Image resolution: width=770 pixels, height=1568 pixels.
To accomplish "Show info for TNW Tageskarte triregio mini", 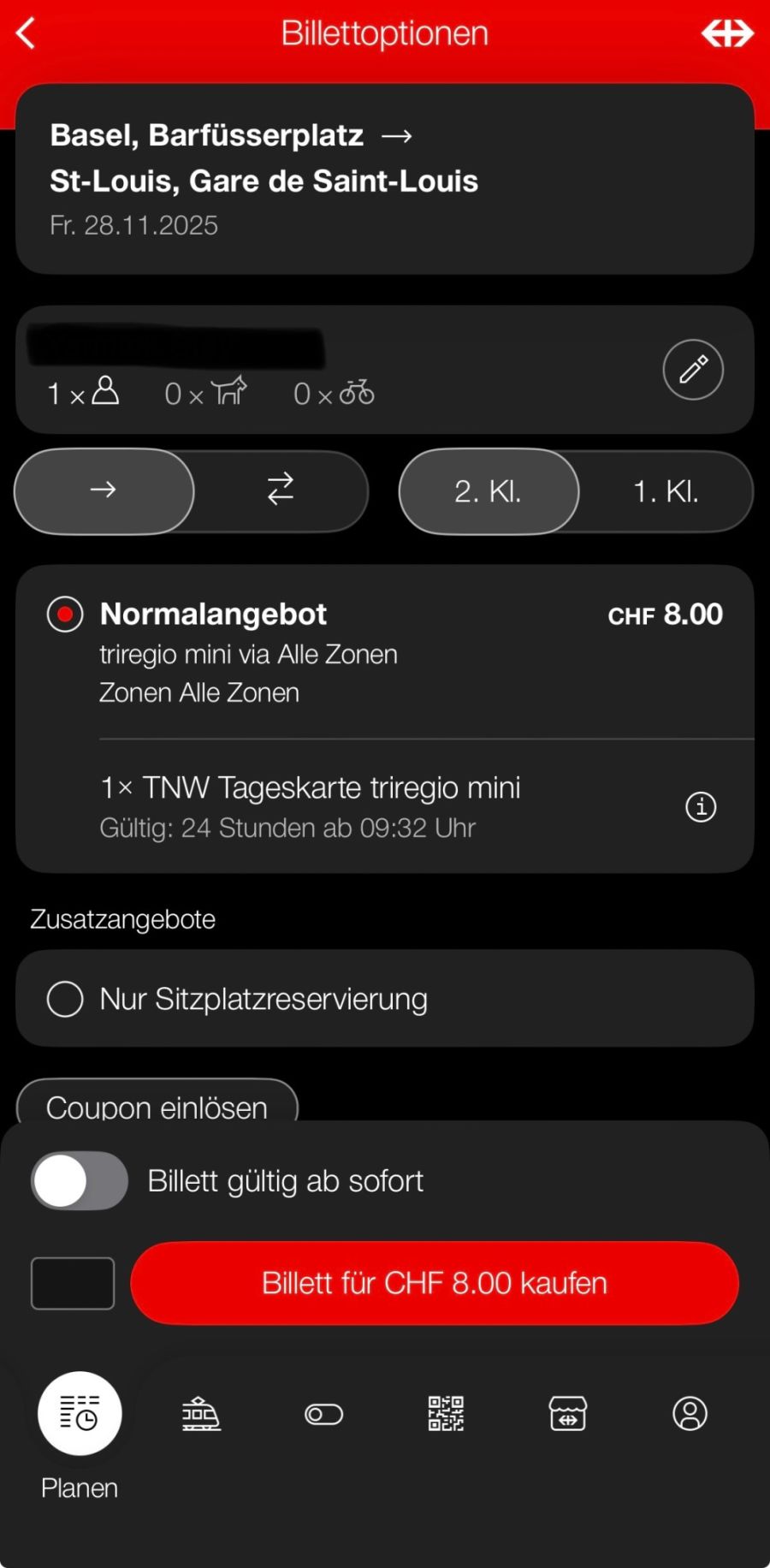I will (700, 806).
